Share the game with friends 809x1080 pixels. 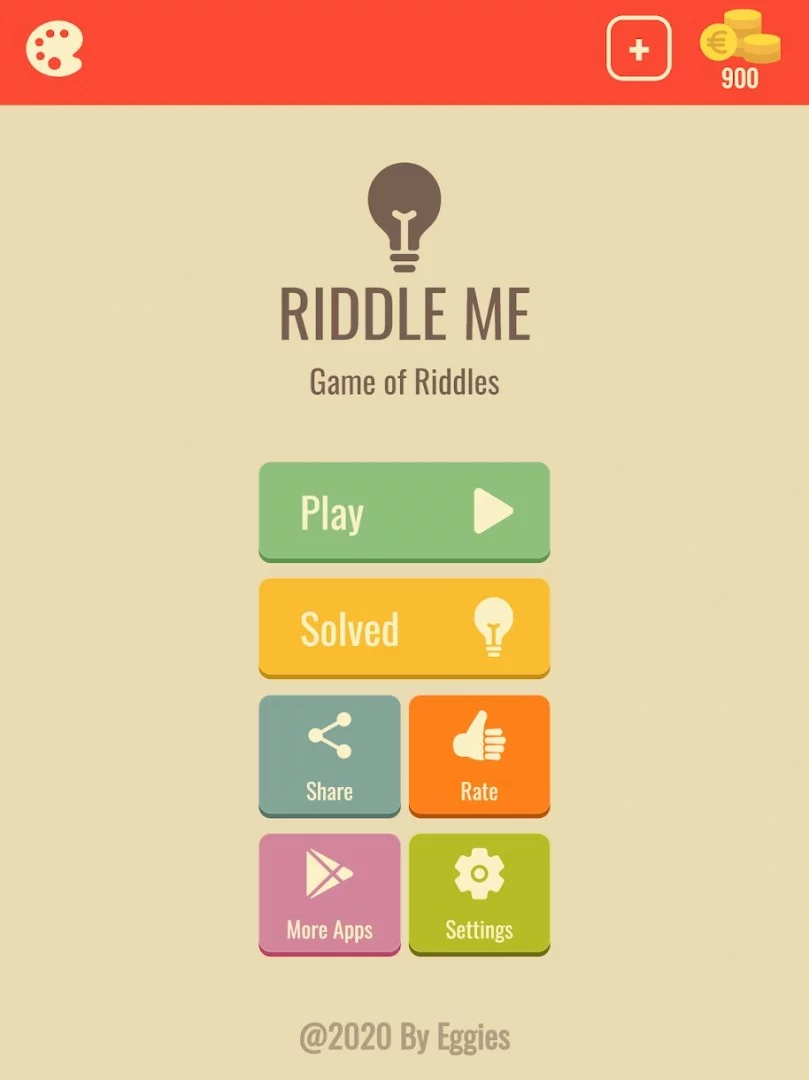click(329, 756)
